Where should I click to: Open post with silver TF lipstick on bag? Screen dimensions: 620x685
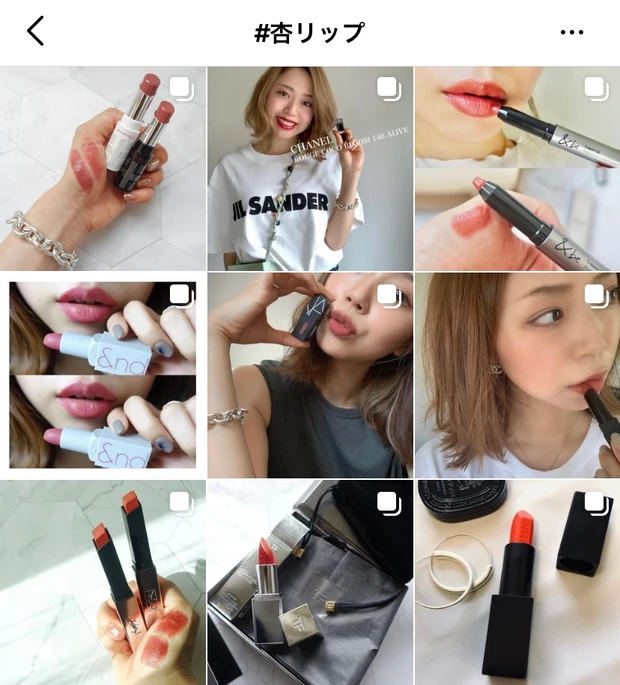tap(310, 582)
